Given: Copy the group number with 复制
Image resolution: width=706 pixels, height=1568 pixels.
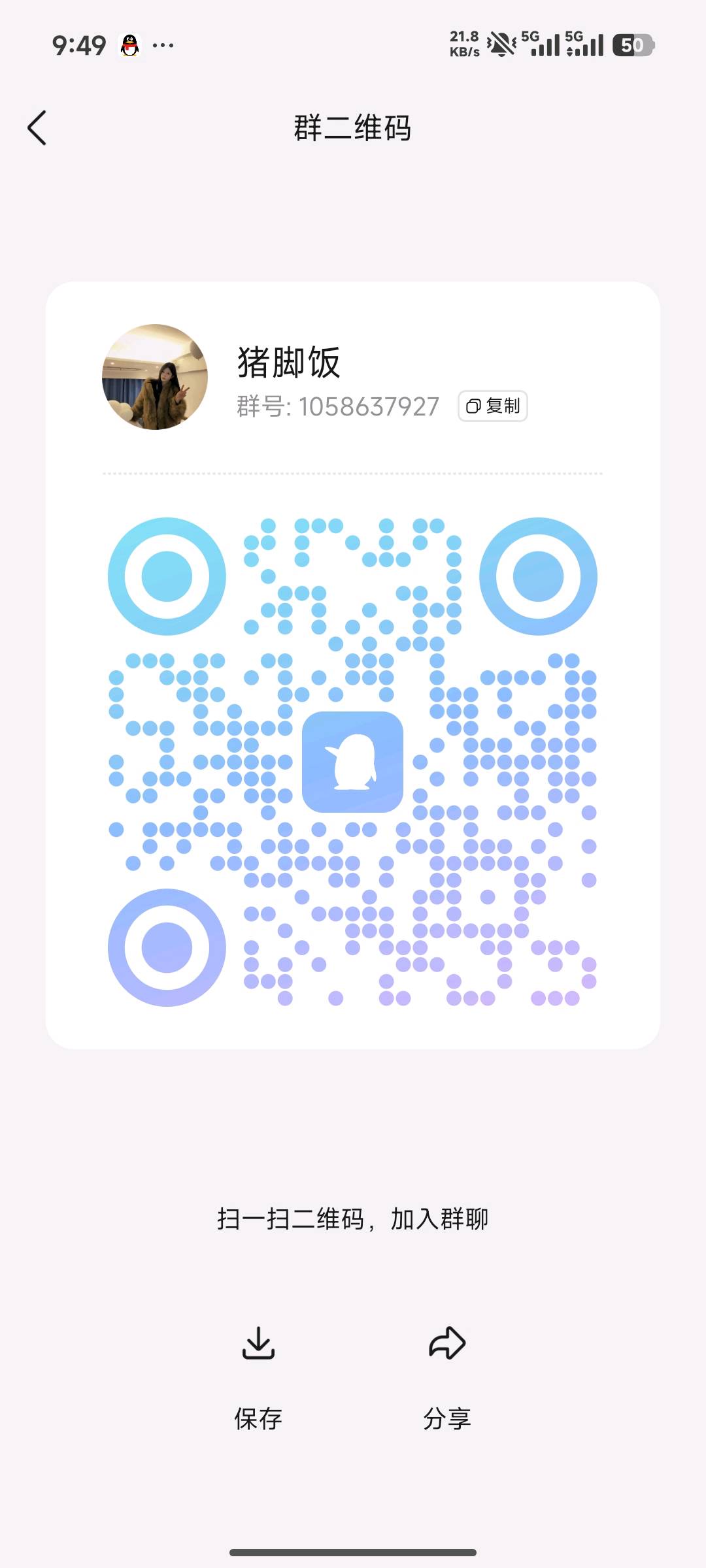Looking at the screenshot, I should point(493,406).
